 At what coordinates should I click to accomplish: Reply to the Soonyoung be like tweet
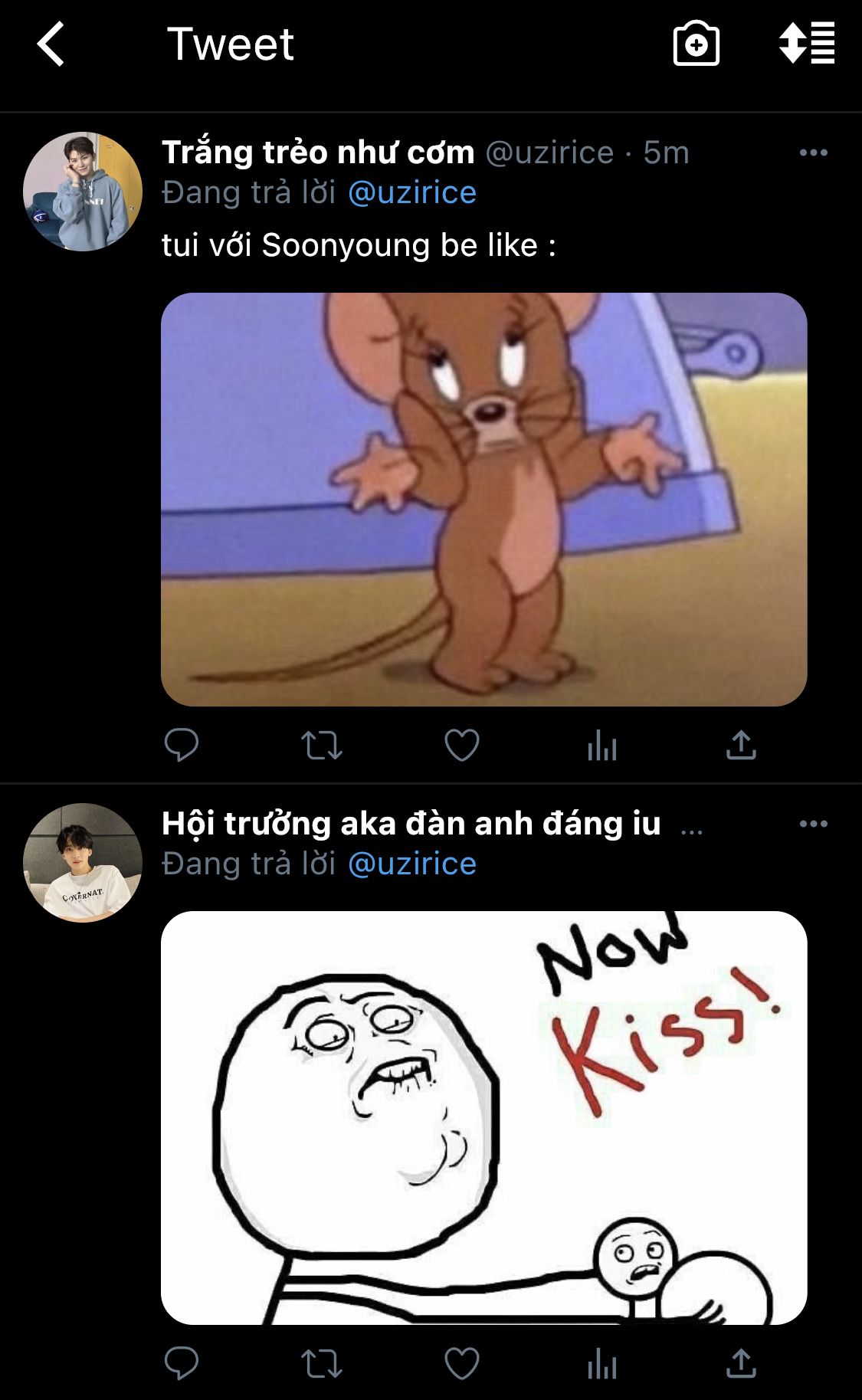pos(182,745)
